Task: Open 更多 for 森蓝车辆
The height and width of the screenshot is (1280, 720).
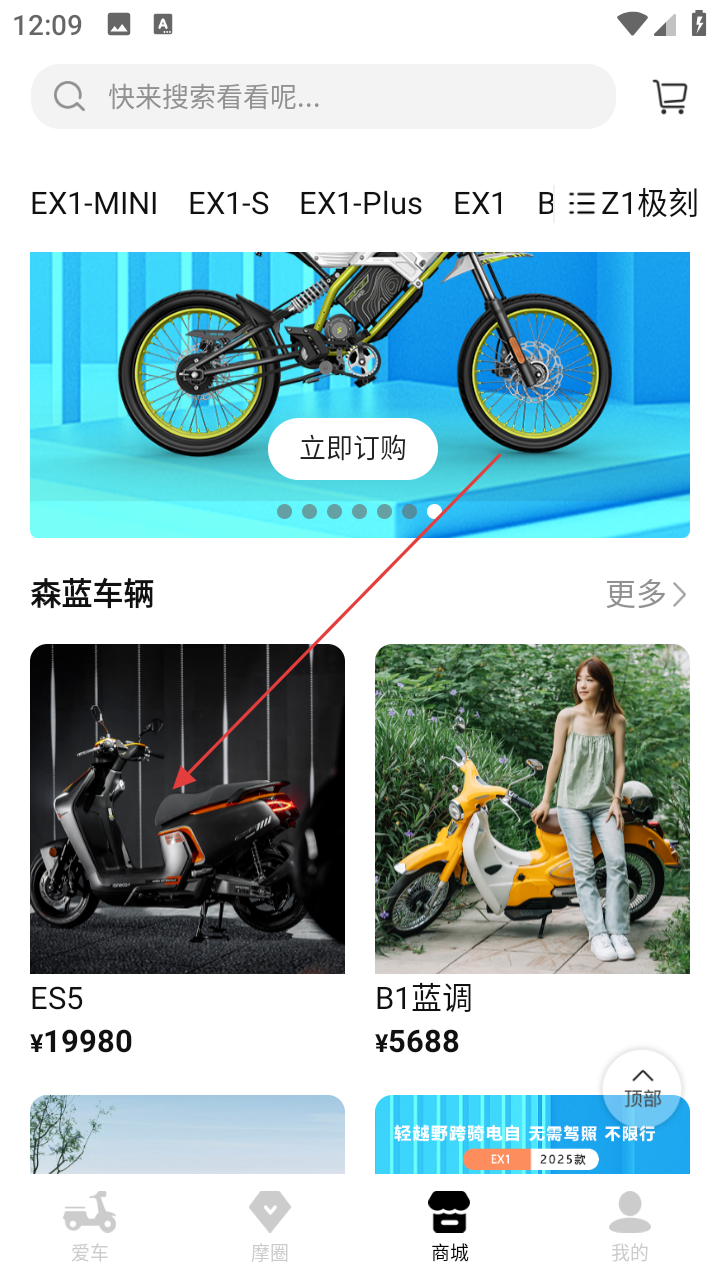Action: pos(646,594)
